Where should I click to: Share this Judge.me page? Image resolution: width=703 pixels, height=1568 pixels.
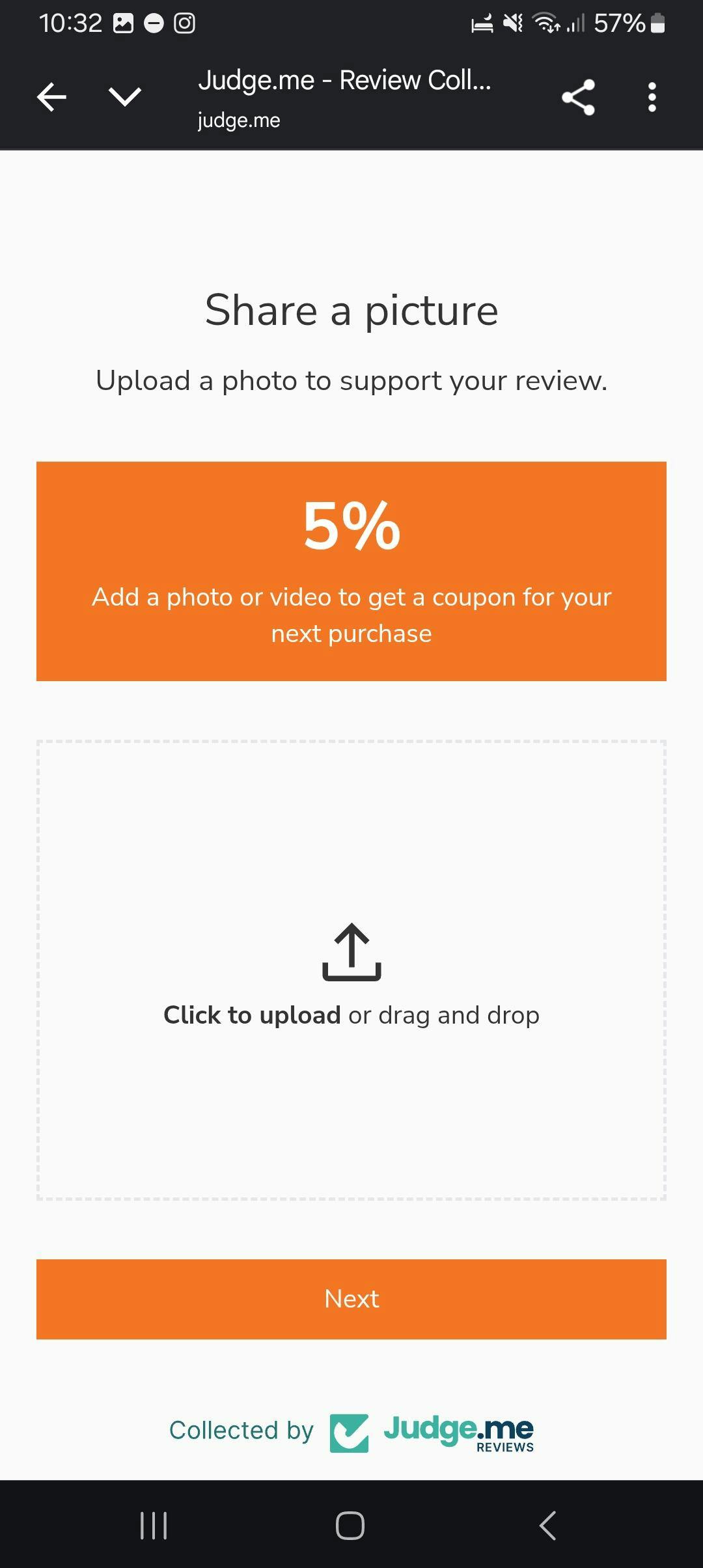578,98
